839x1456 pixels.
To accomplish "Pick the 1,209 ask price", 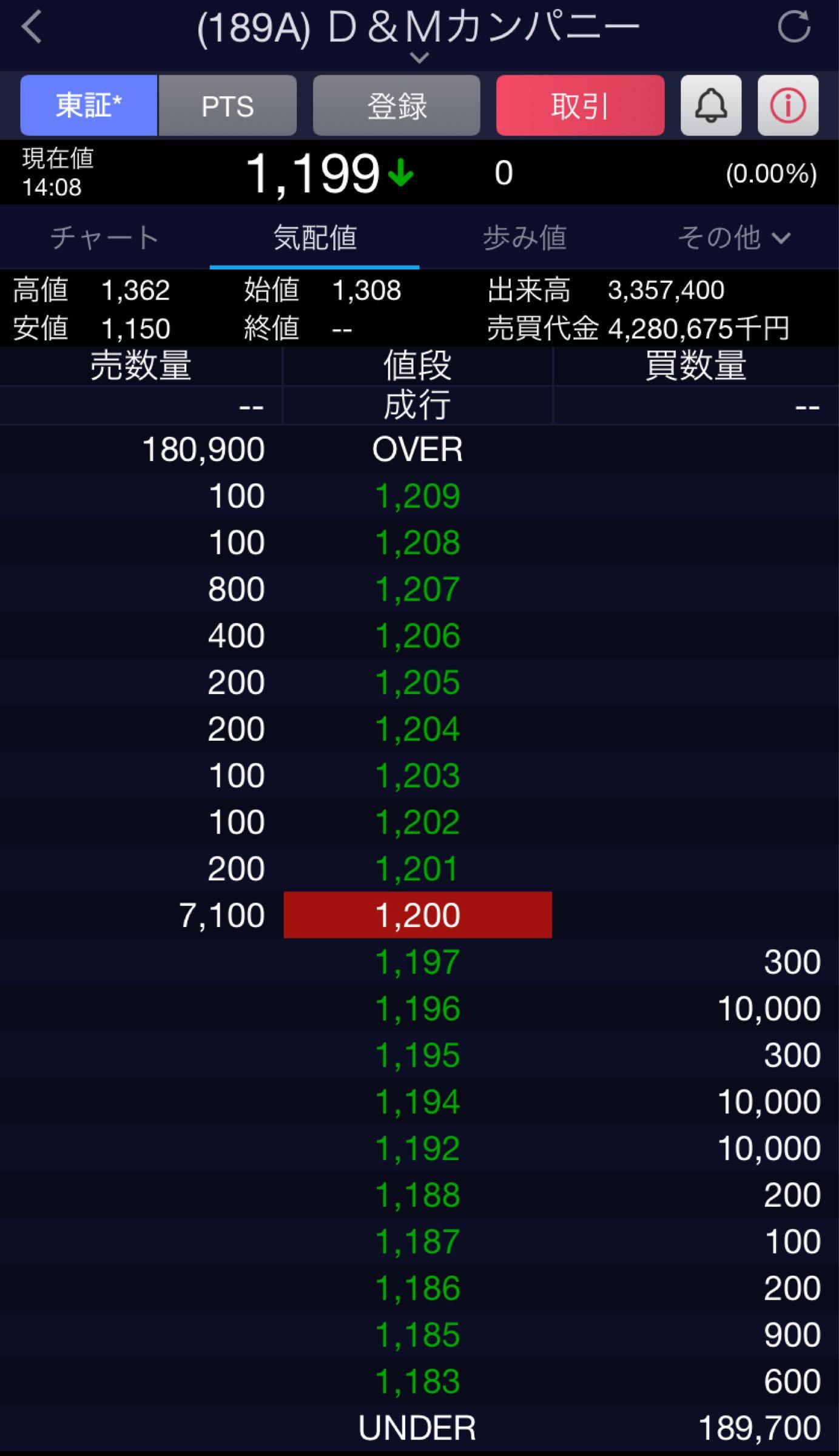I will coord(417,496).
